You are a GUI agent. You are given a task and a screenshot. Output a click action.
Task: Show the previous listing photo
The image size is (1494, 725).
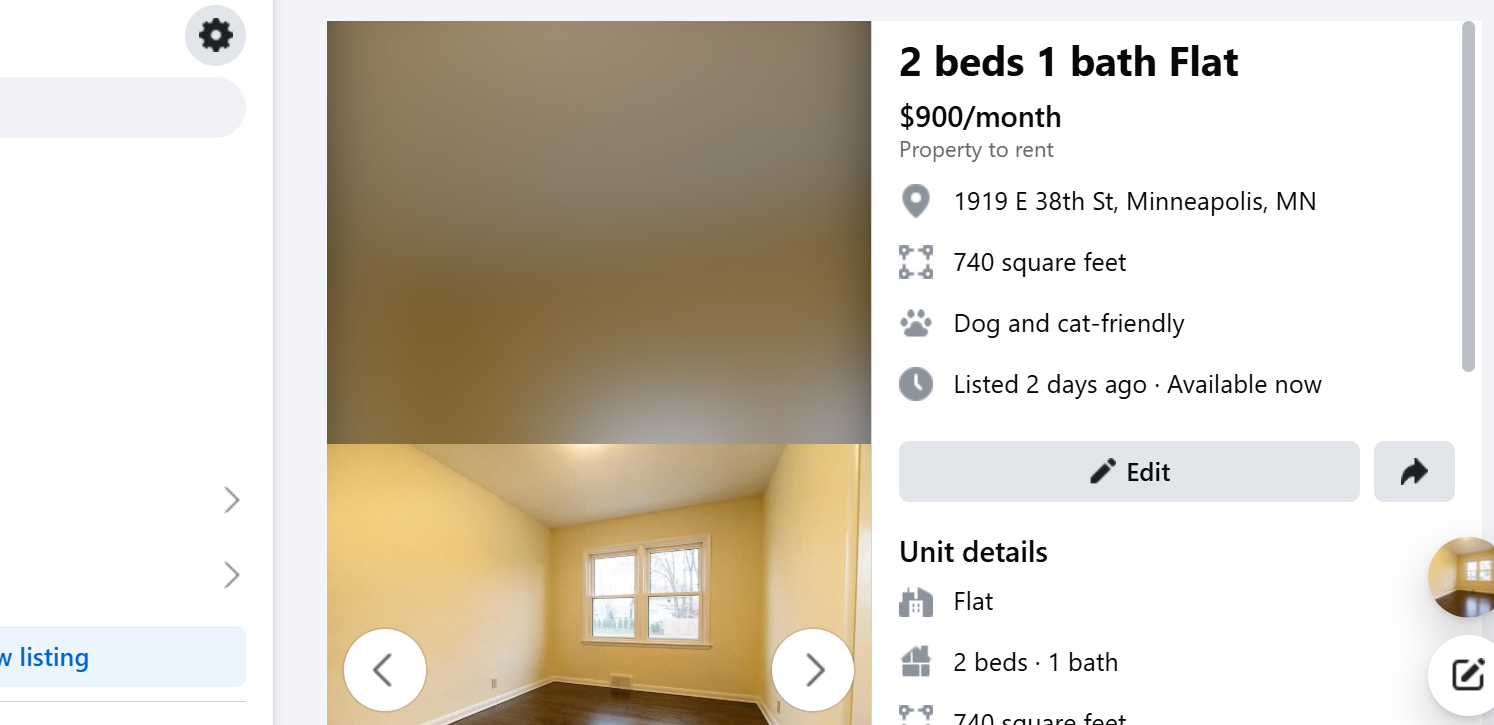click(385, 670)
